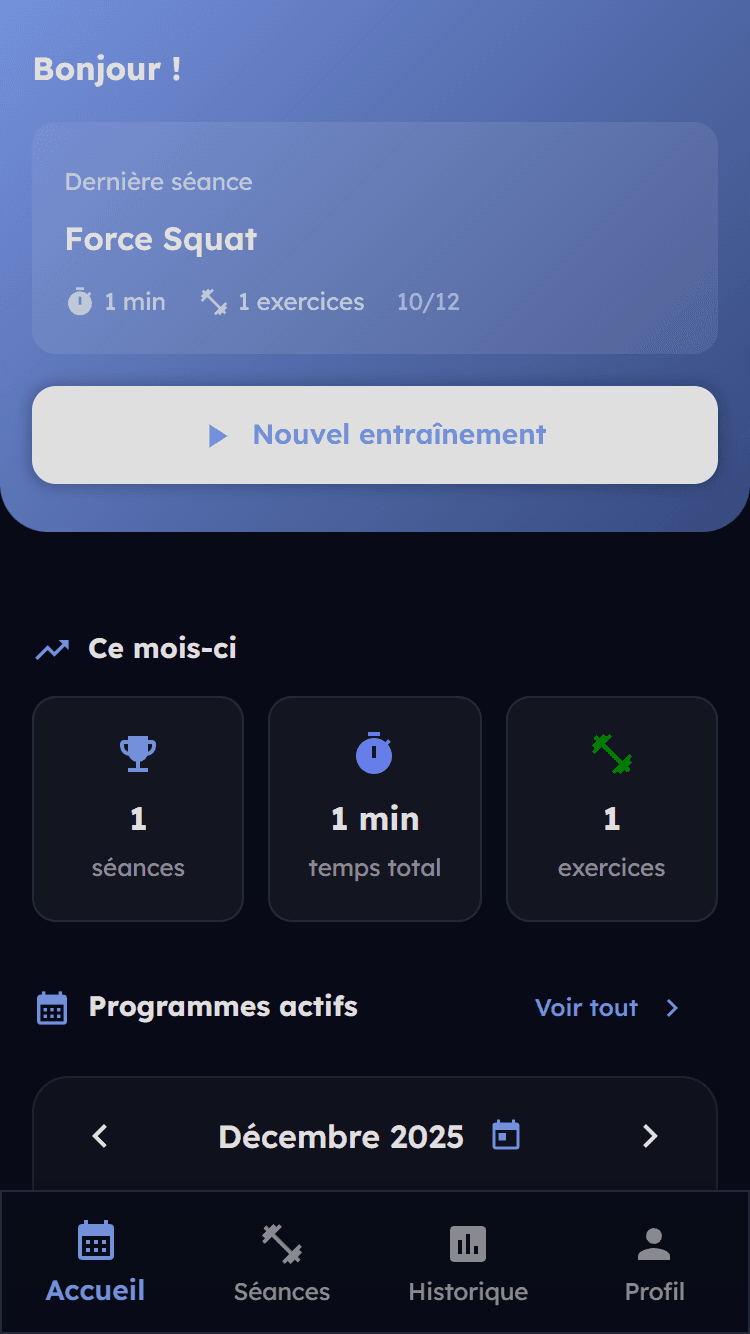Click the chart icon beside Ce mois-ci

pyautogui.click(x=49, y=648)
